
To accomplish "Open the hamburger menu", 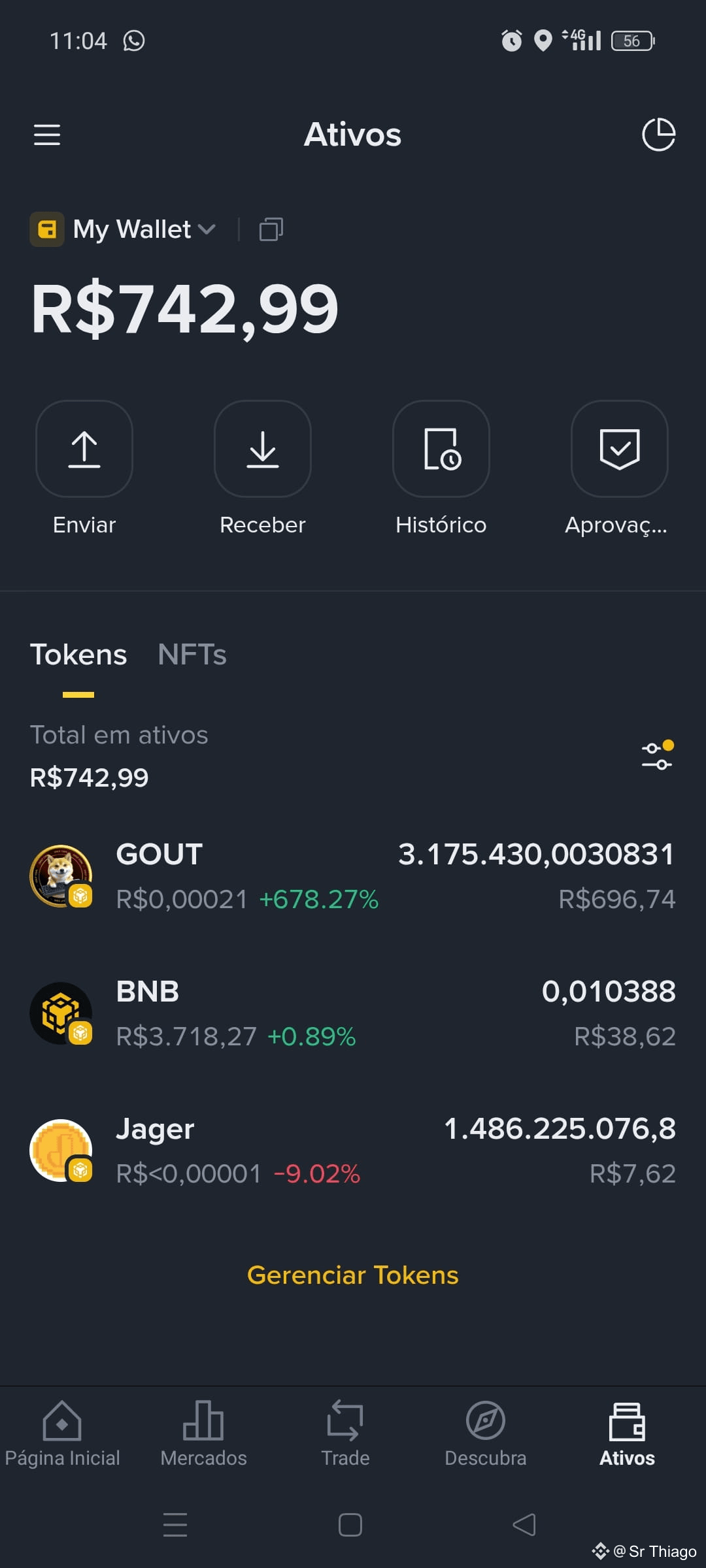I will click(47, 135).
